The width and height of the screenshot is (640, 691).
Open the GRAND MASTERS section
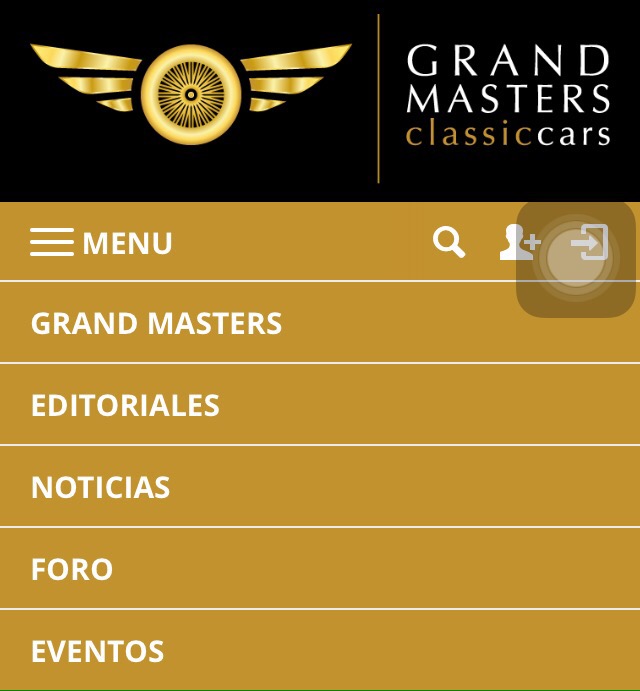click(156, 323)
